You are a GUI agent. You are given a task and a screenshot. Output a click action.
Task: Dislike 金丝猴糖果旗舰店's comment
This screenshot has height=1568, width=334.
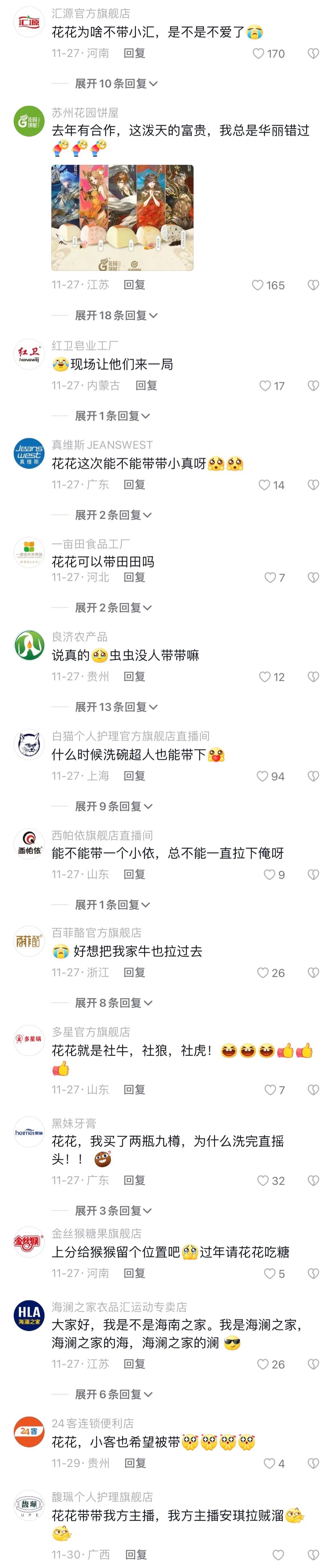[313, 1273]
